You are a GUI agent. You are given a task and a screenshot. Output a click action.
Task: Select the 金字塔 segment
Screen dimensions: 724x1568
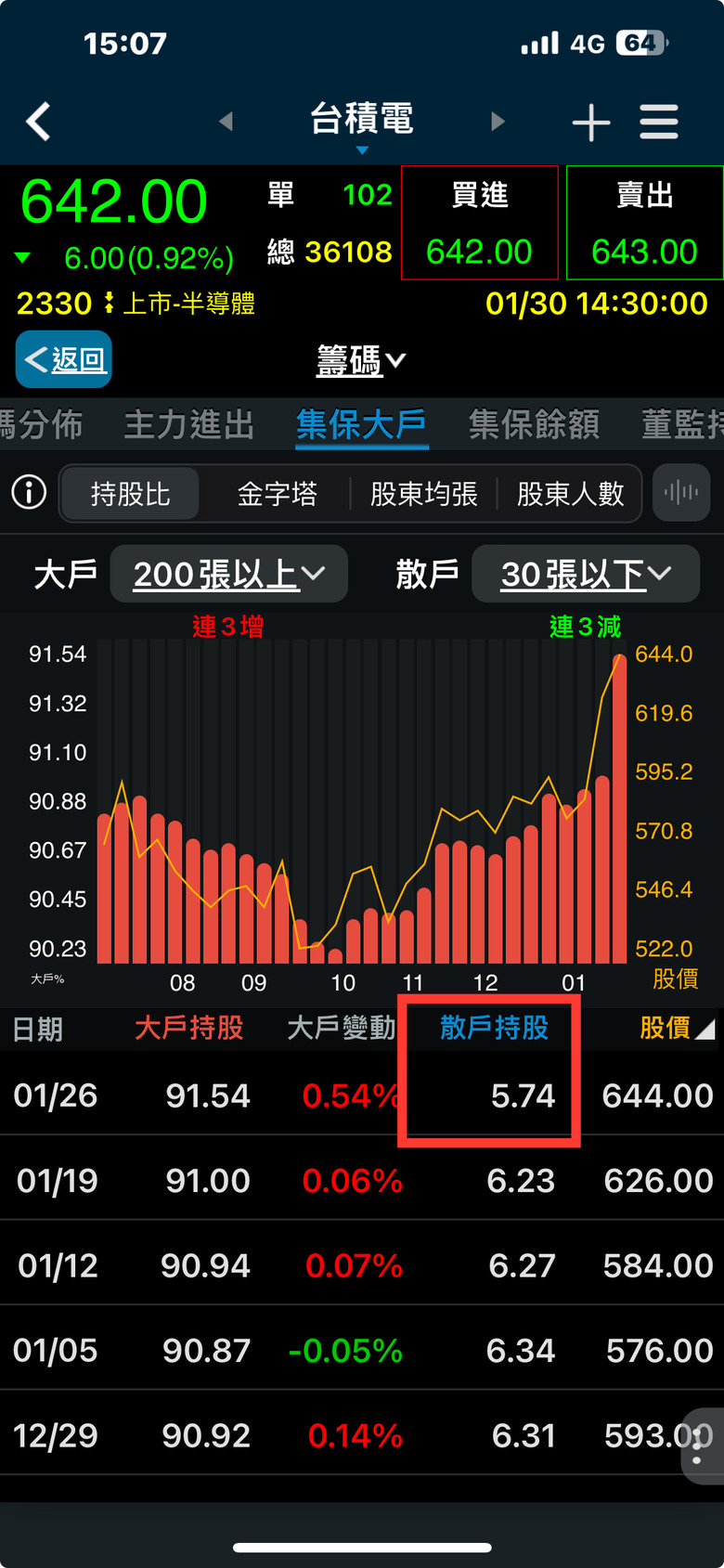(x=277, y=494)
